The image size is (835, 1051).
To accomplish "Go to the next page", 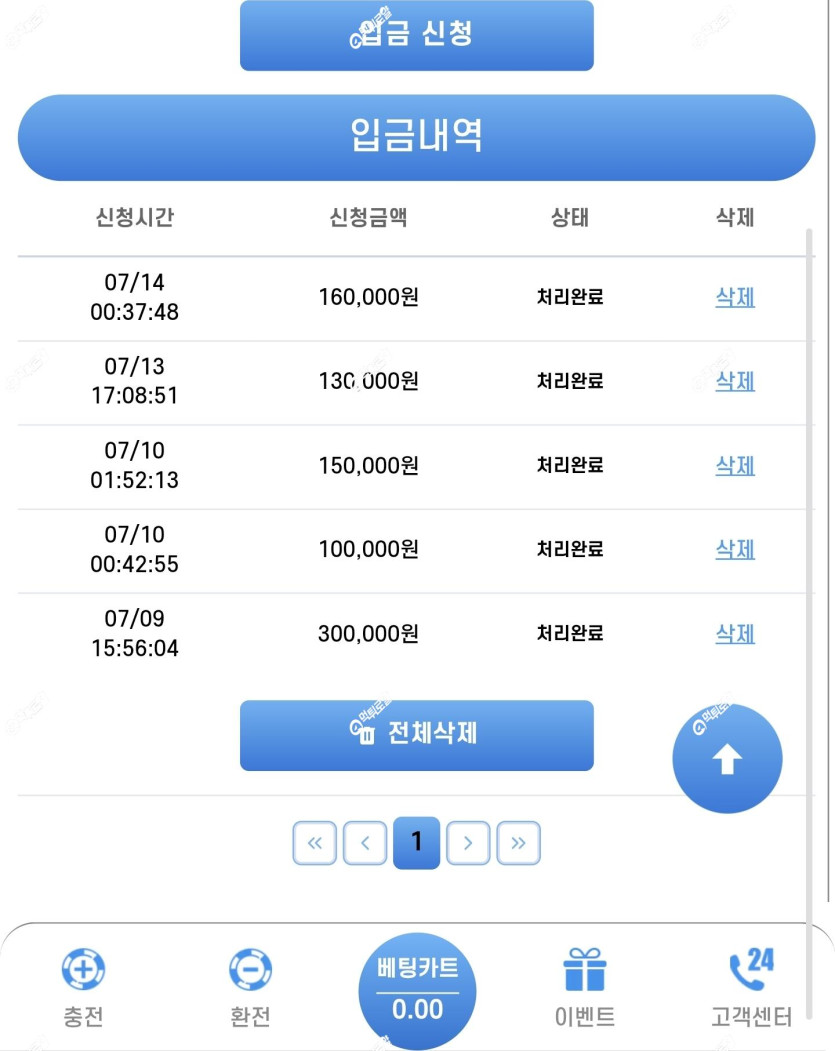I will 468,843.
